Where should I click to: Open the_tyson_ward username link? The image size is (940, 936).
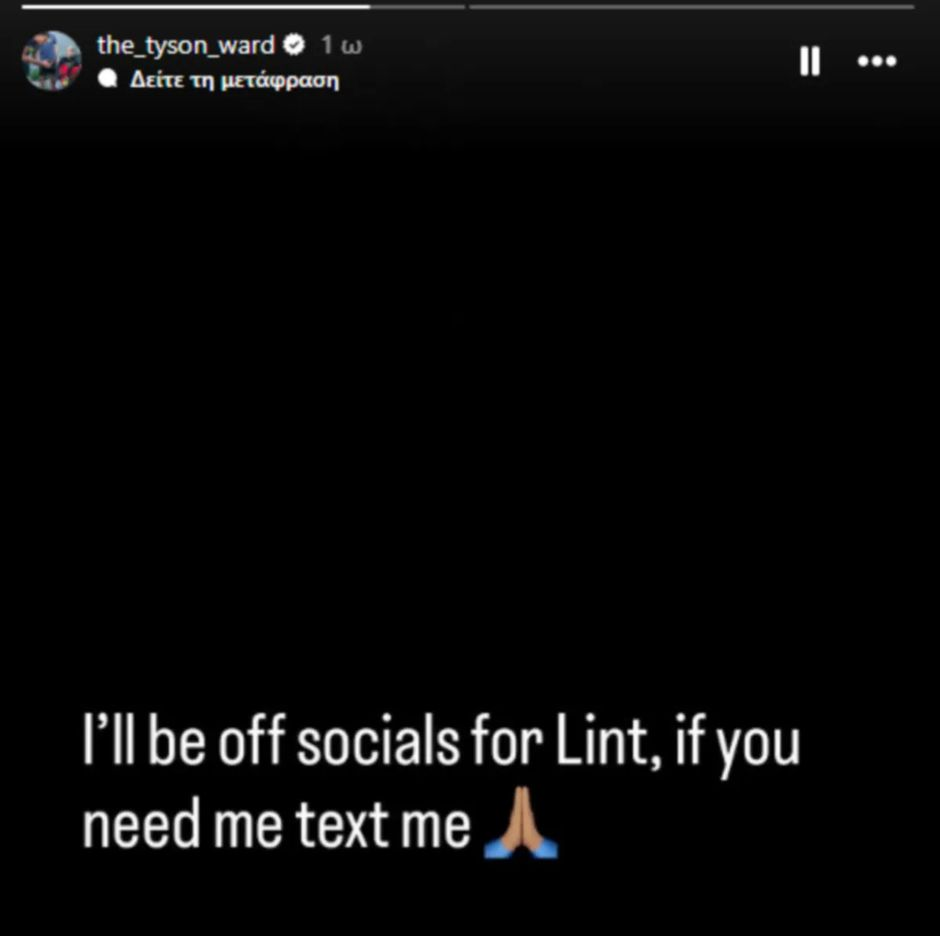185,45
